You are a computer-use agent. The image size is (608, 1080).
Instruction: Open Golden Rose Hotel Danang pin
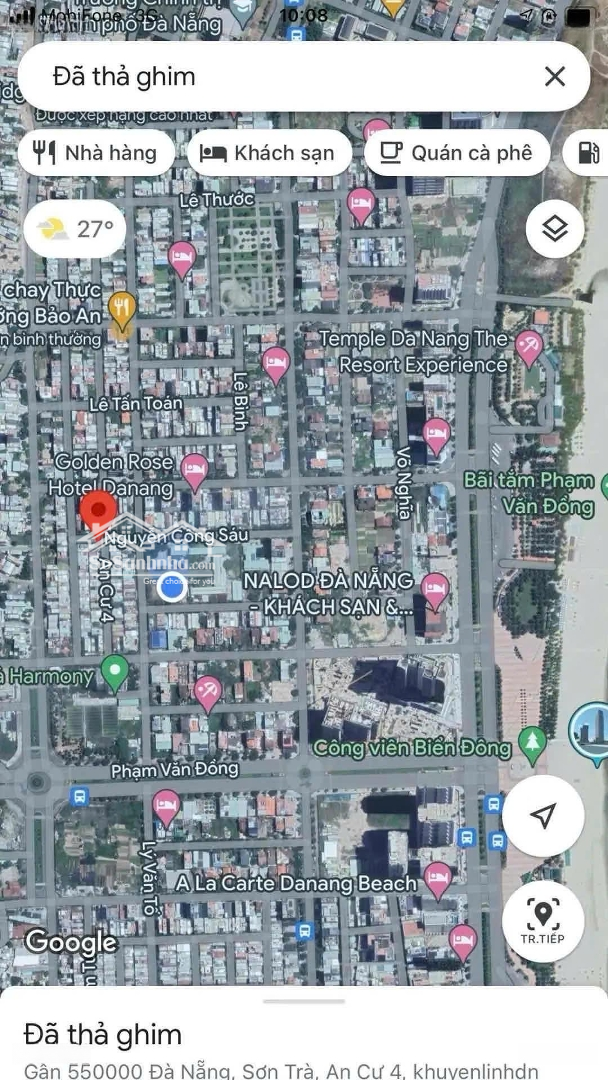[x=195, y=468]
